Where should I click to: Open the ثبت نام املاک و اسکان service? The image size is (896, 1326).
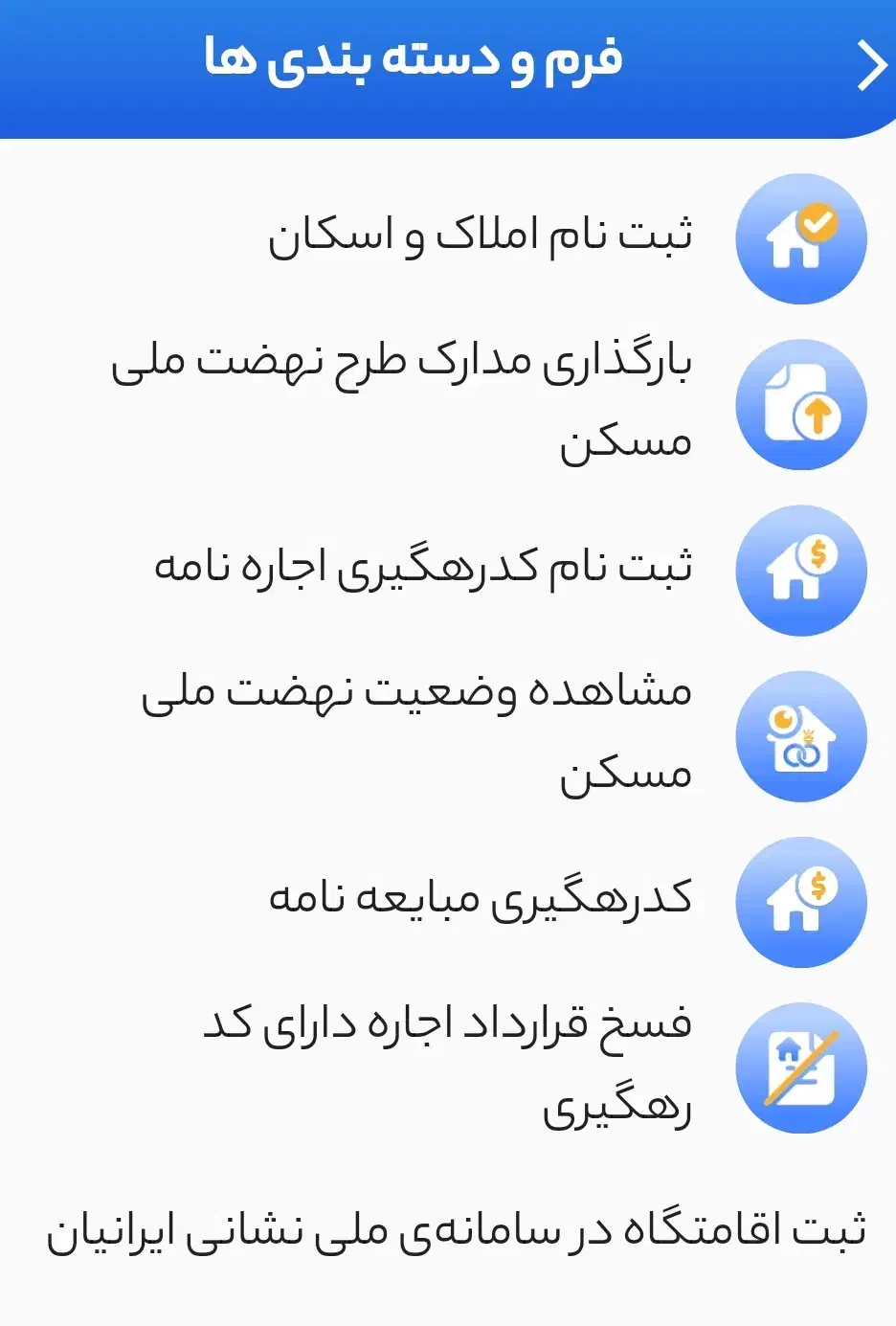point(479,233)
